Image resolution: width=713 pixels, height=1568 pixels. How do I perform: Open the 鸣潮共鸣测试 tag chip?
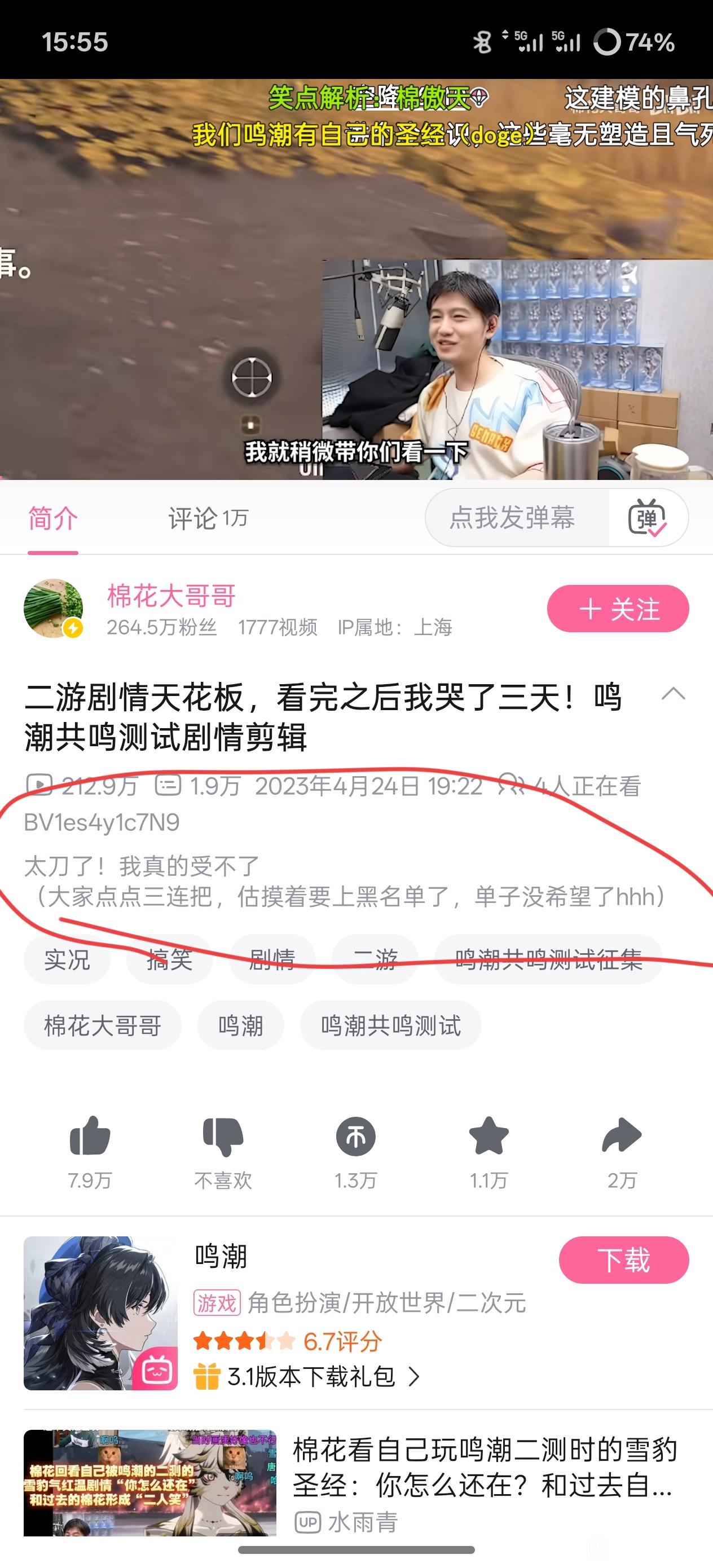point(391,1025)
